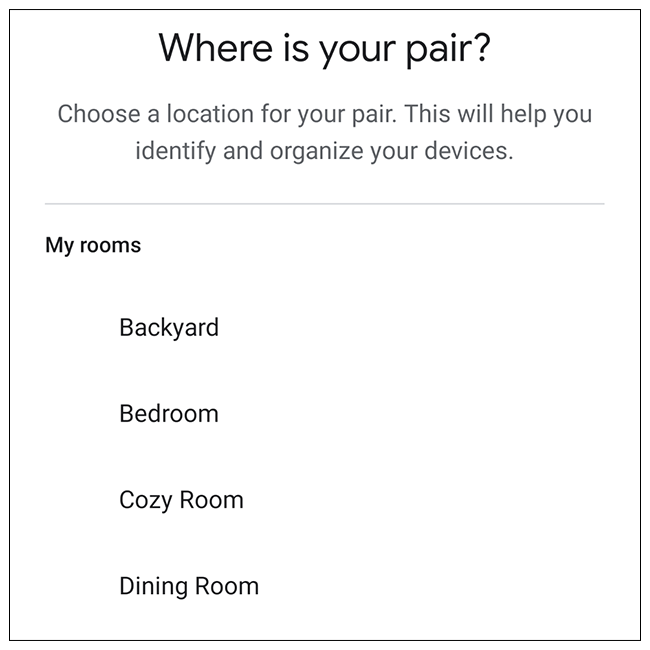
Task: Pick Cozy Room from My rooms
Action: pos(181,500)
